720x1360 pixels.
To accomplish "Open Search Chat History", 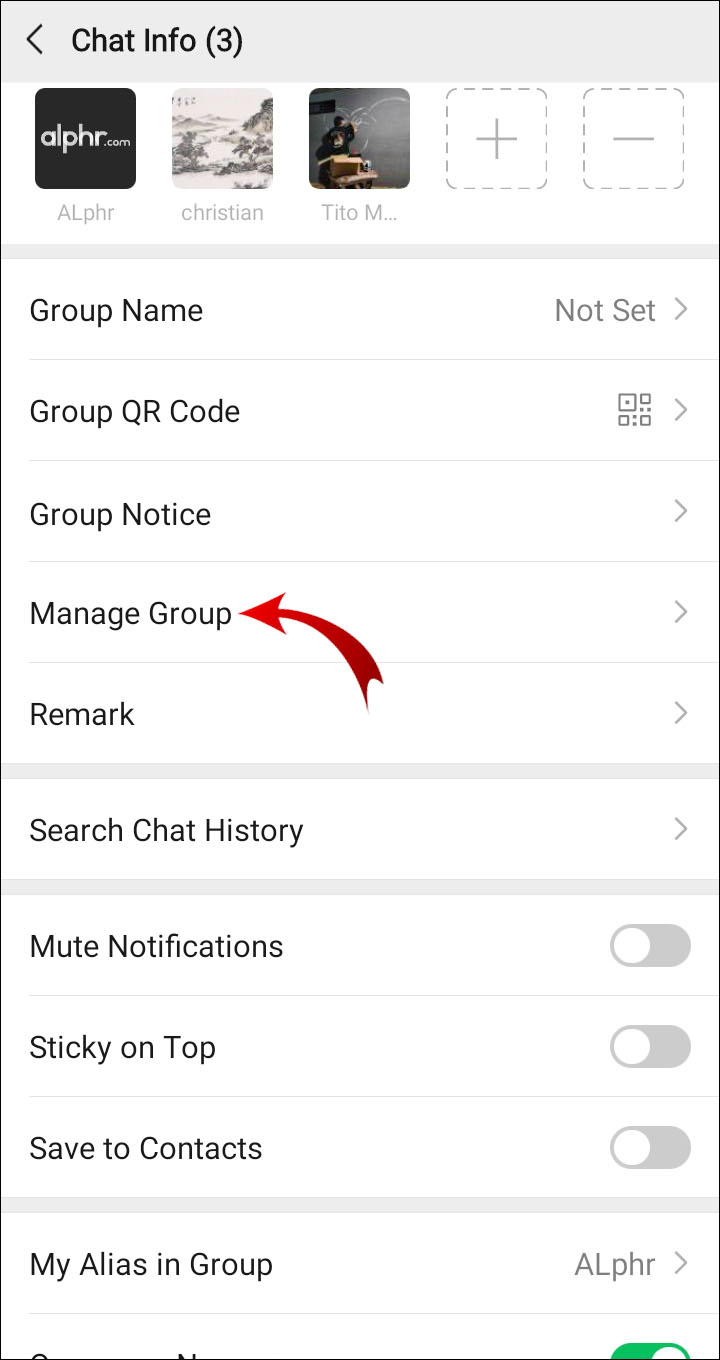I will point(360,830).
